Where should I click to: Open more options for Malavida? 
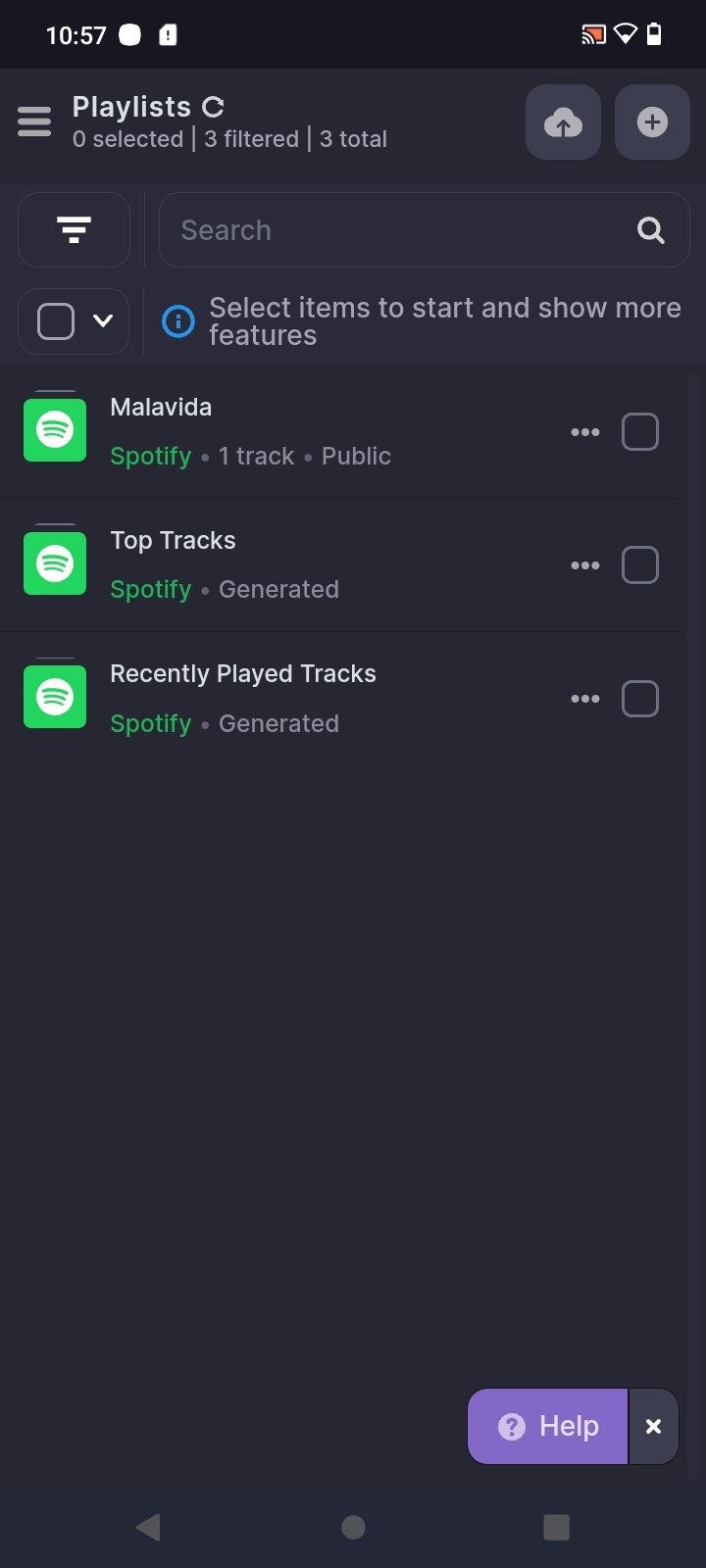click(585, 432)
